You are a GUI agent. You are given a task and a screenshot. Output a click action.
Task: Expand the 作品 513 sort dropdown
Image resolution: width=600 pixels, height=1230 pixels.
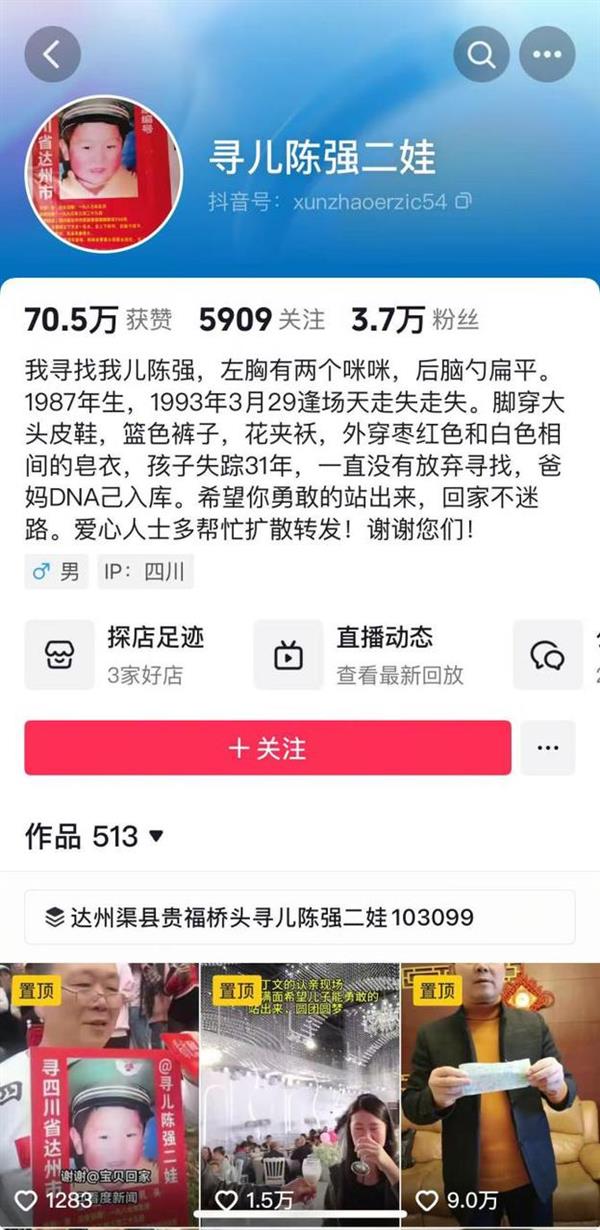coord(156,836)
